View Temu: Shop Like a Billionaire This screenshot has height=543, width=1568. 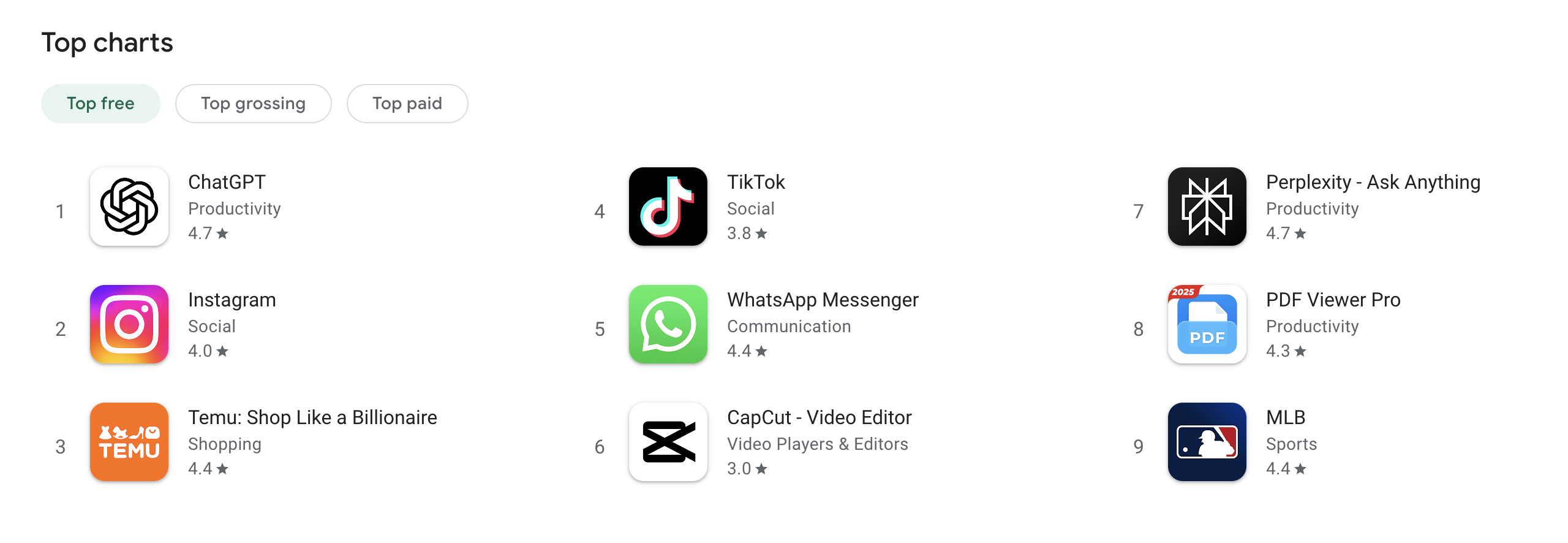(312, 417)
